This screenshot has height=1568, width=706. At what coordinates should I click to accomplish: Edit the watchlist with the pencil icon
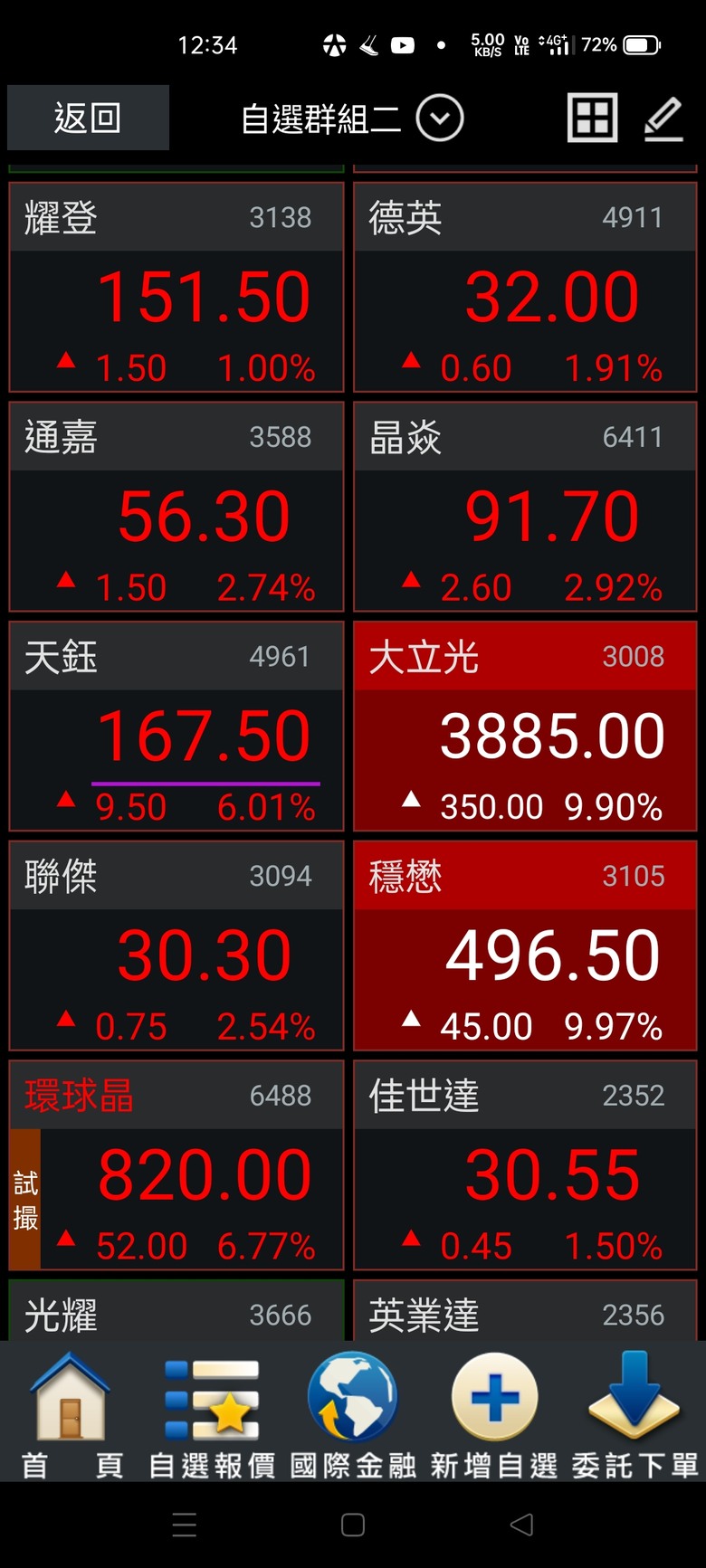pos(663,119)
